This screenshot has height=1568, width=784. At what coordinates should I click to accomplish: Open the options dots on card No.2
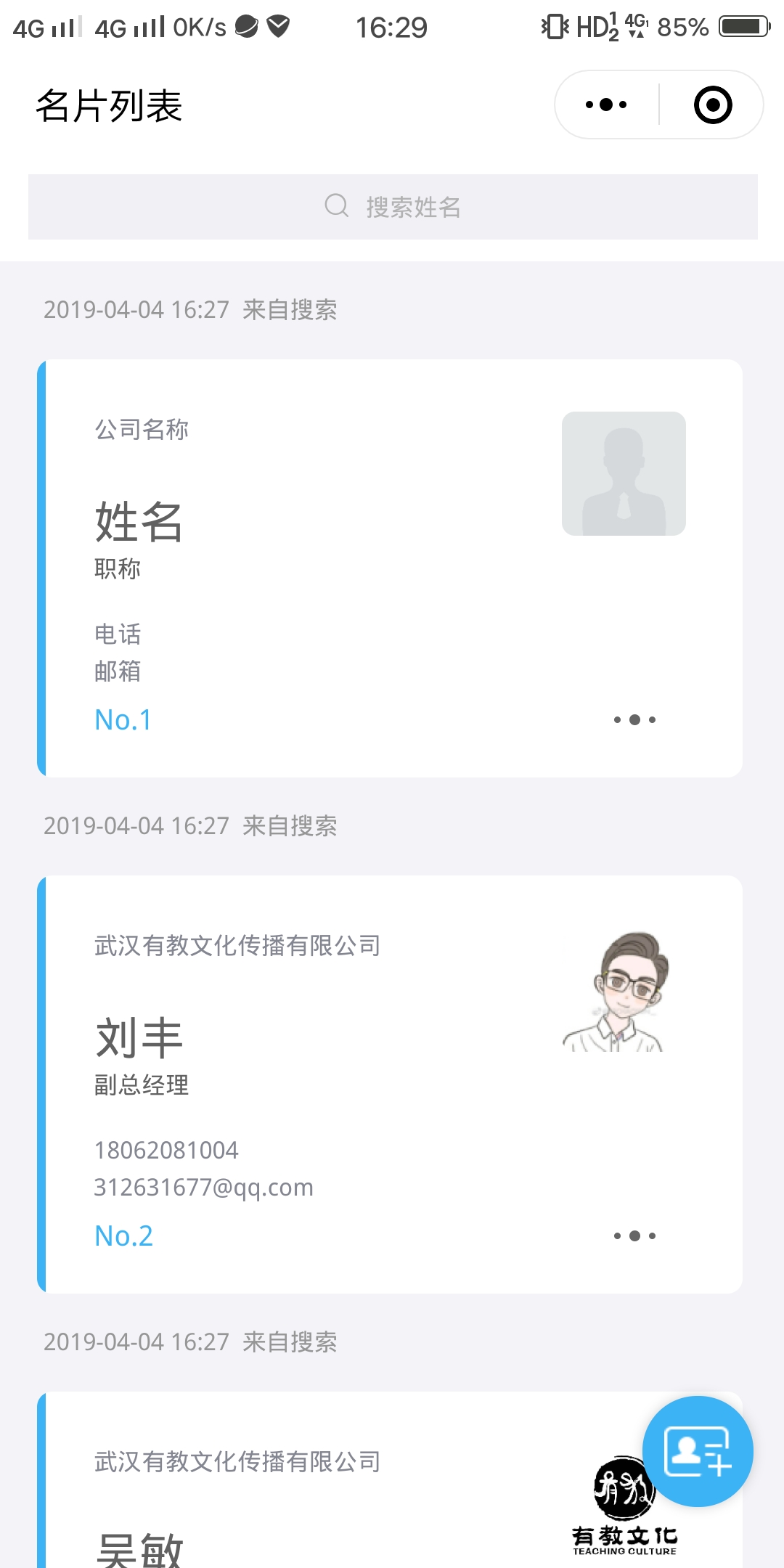click(x=634, y=1236)
